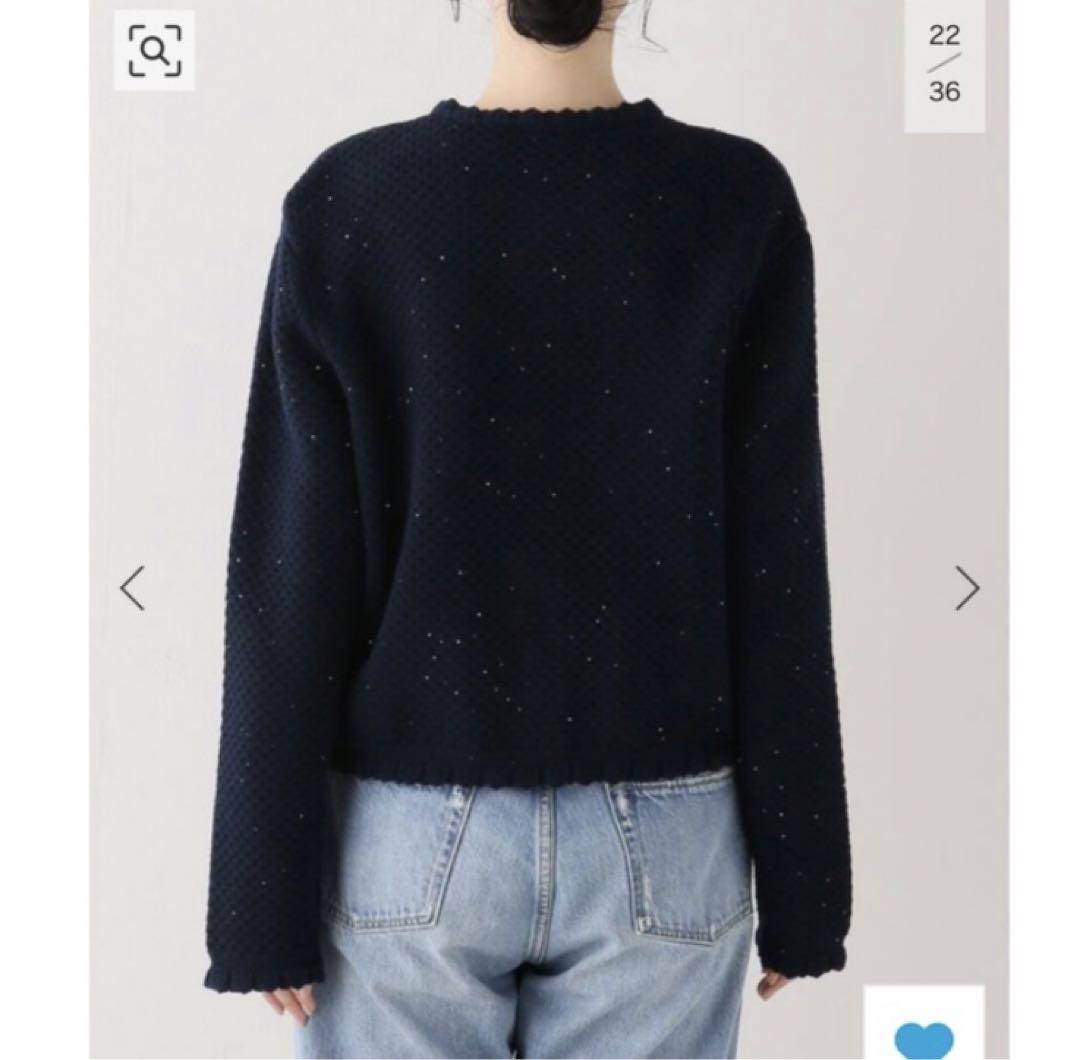Show the next product photo
1080x1060 pixels.
[966, 588]
